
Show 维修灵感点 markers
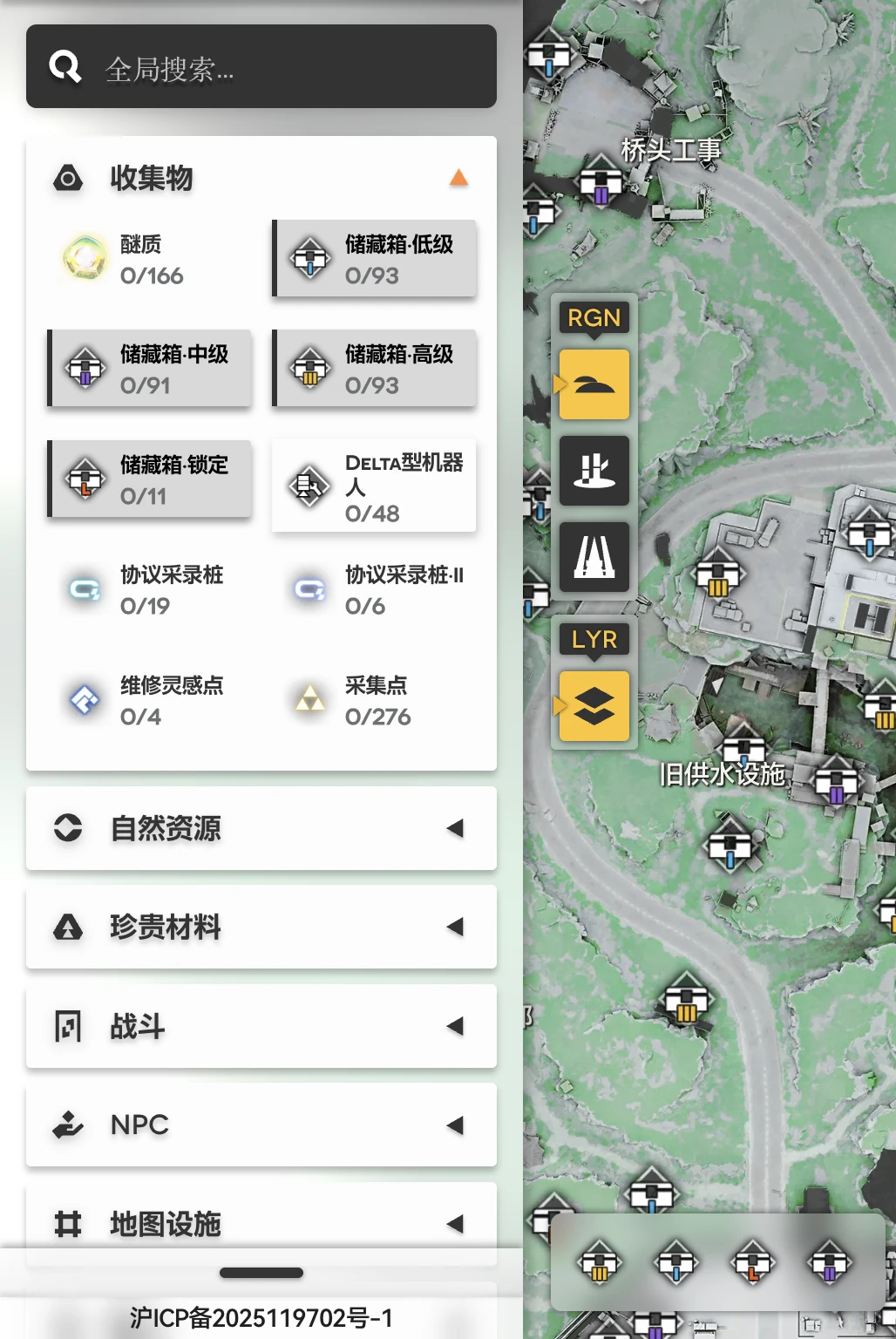tap(149, 700)
